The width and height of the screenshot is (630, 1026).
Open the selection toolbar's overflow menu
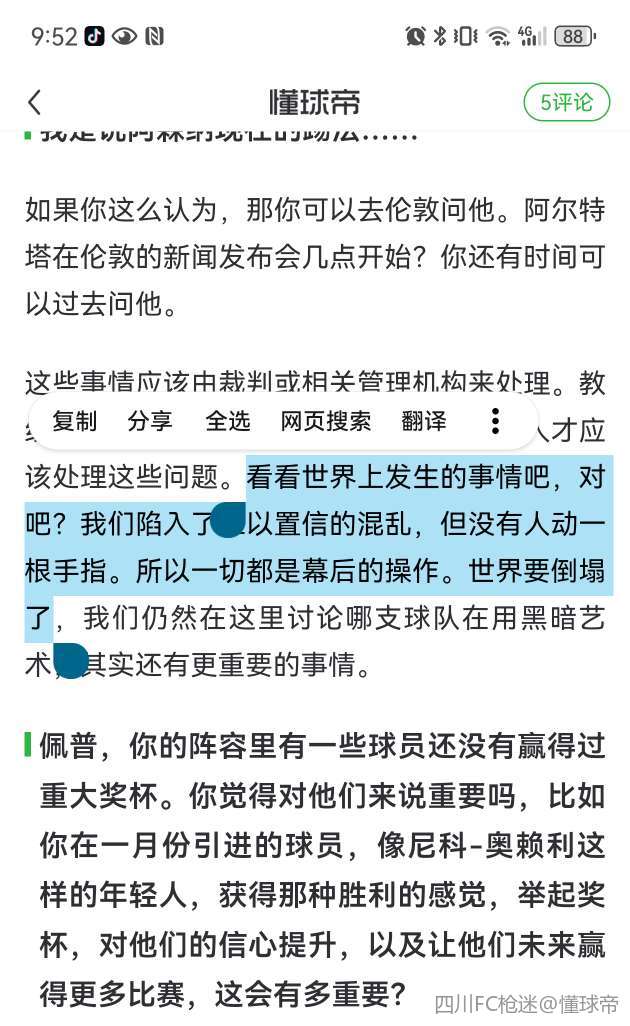[495, 421]
